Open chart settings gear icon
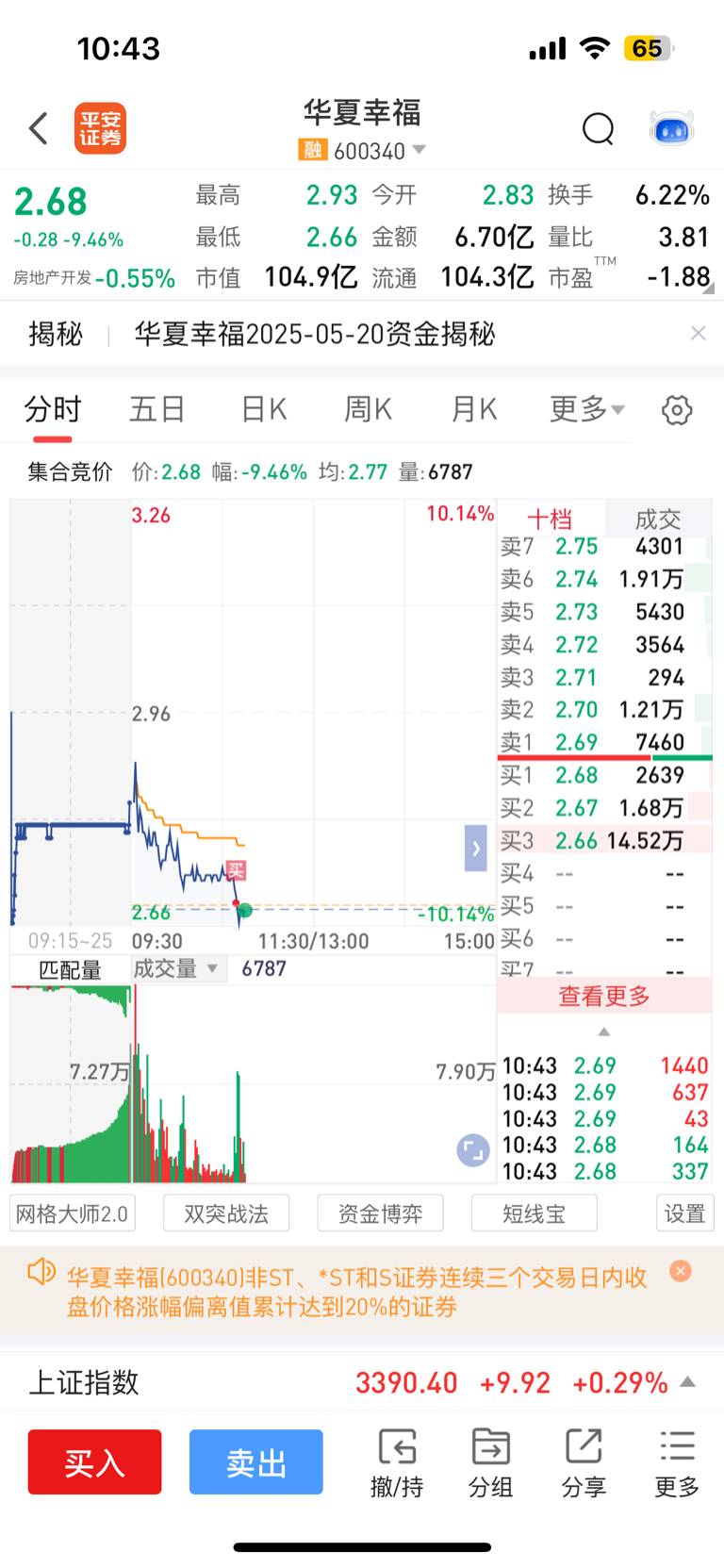 coord(677,410)
